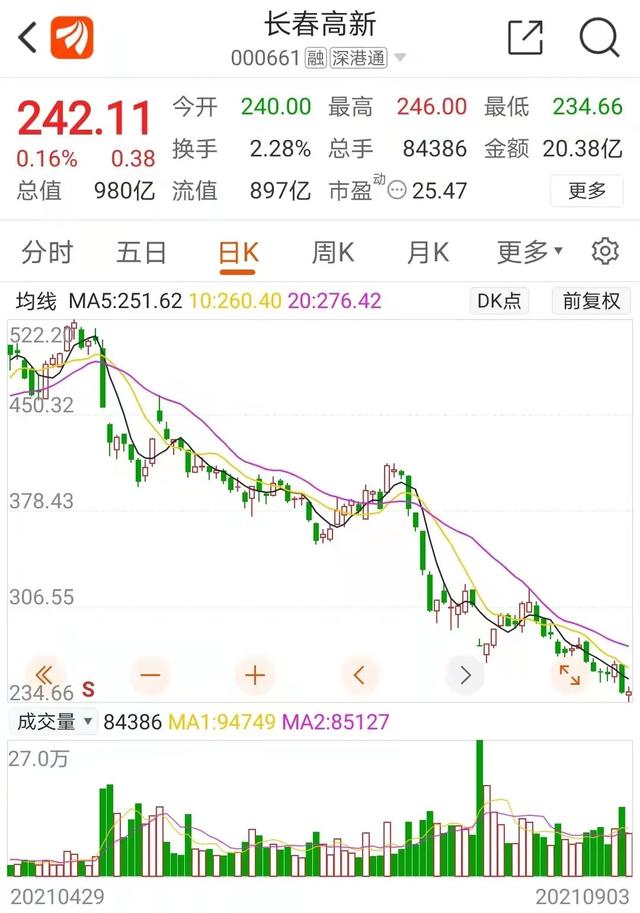Viewport: 640px width, 913px height.
Task: Open chart settings gear
Action: point(605,252)
